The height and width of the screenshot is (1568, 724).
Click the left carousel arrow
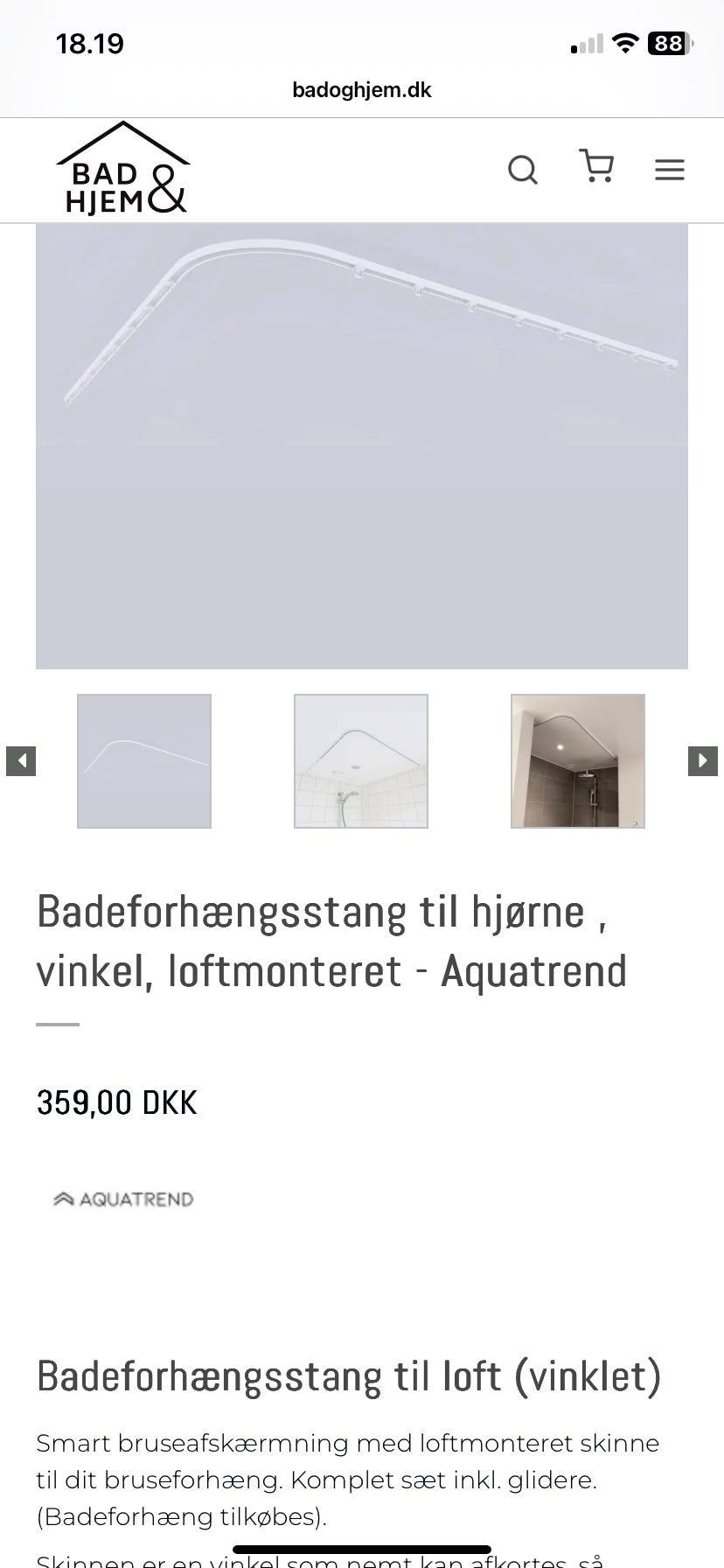[21, 759]
